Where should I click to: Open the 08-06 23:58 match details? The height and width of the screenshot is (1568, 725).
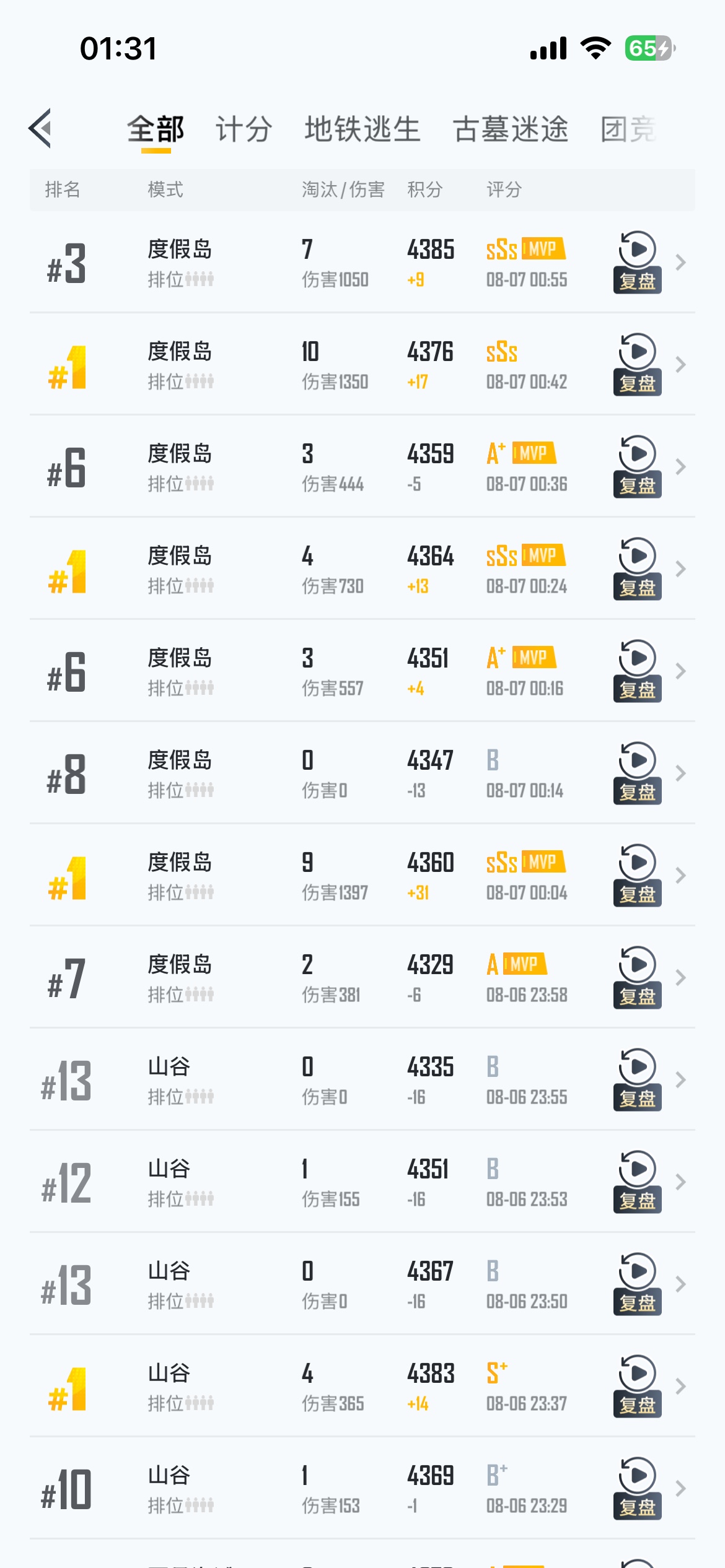(x=362, y=977)
